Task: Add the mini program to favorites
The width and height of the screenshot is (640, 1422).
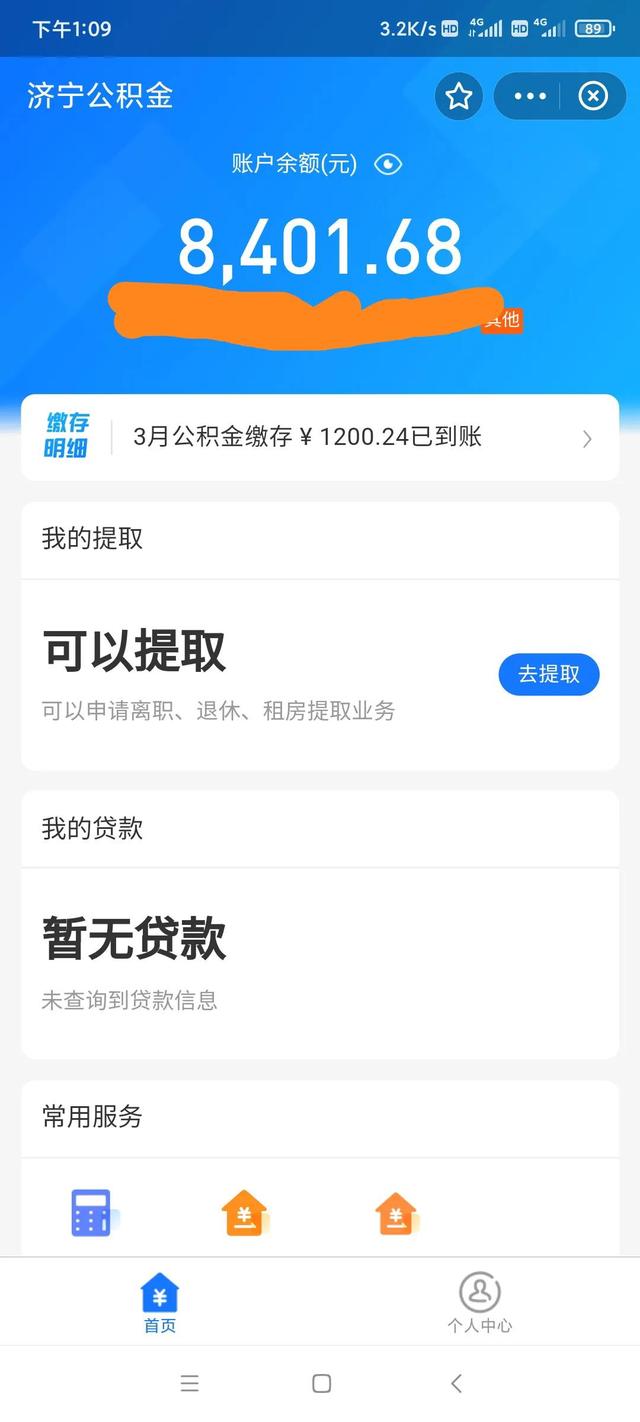Action: [459, 96]
